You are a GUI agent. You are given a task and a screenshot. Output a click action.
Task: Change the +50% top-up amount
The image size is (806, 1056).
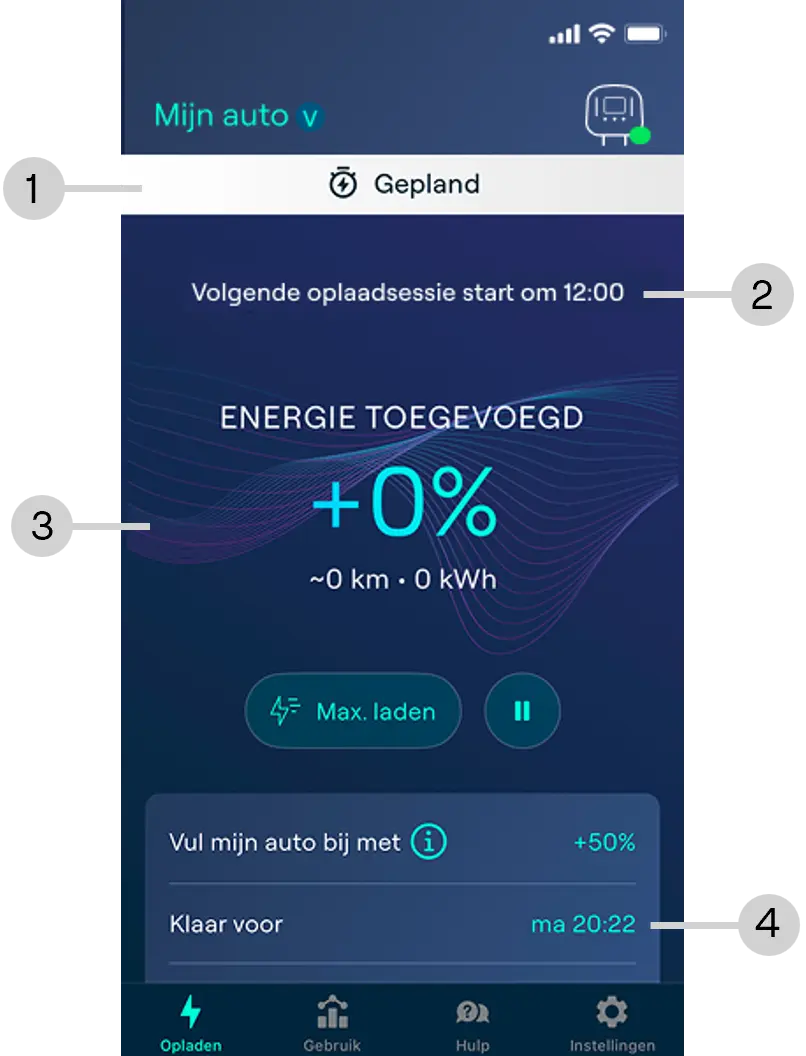pyautogui.click(x=604, y=843)
